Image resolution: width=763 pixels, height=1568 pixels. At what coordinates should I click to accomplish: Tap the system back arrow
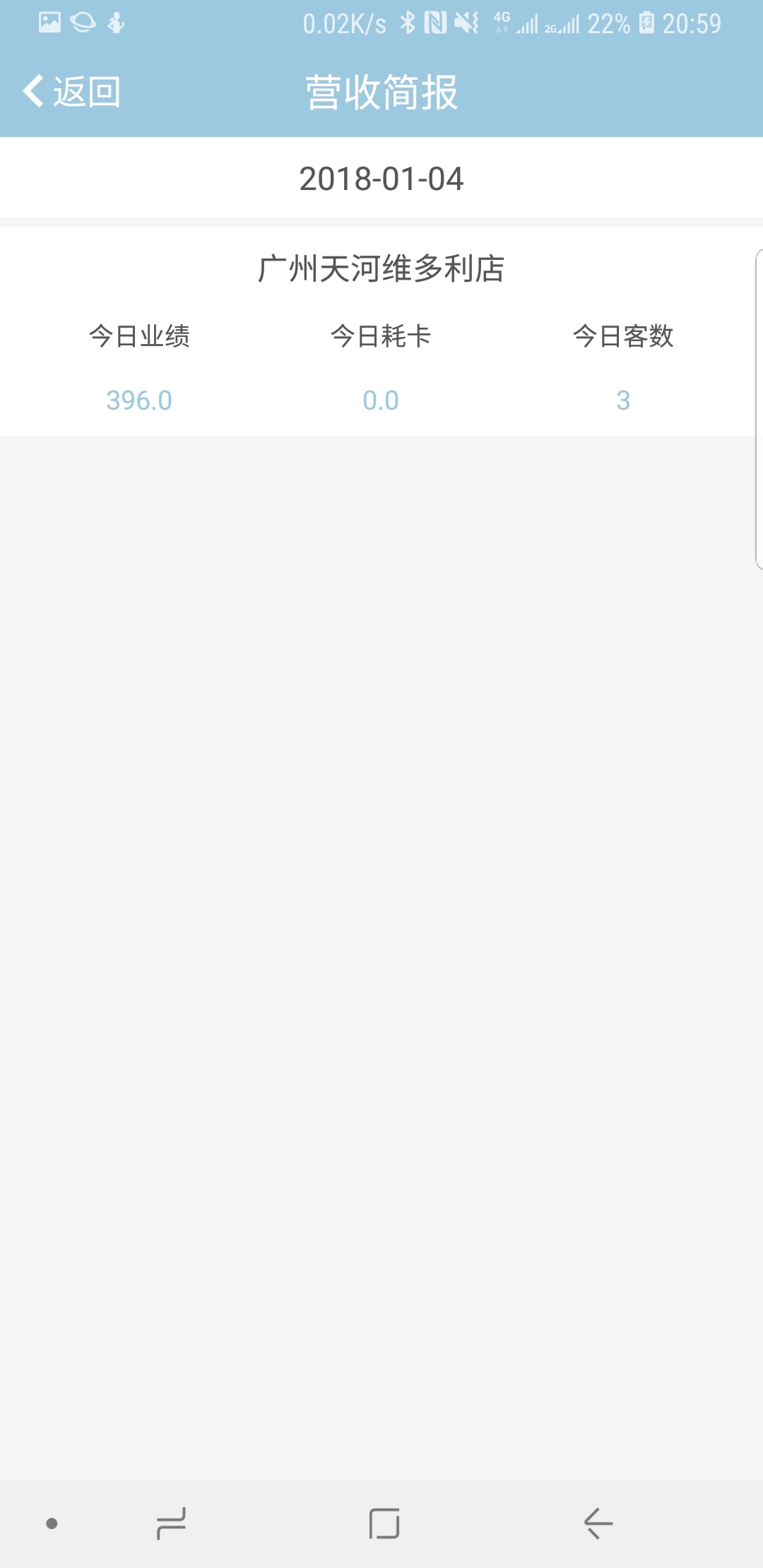598,1523
